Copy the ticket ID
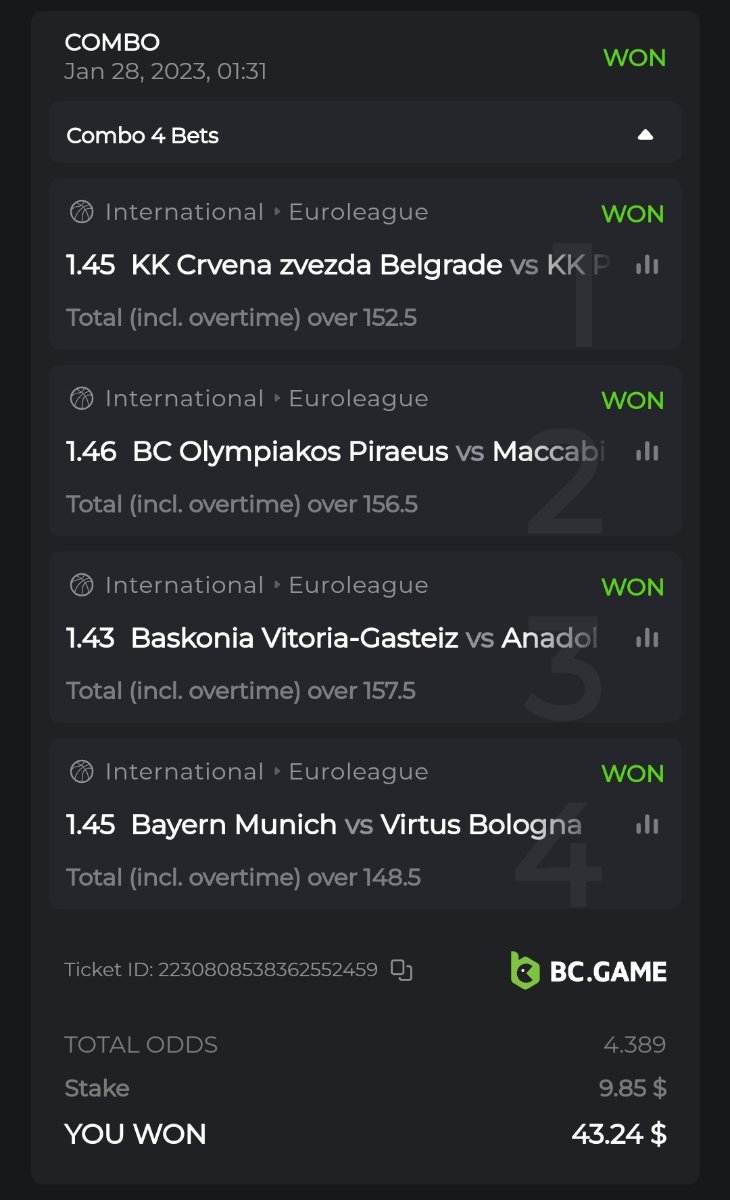The height and width of the screenshot is (1200, 730). click(x=401, y=969)
